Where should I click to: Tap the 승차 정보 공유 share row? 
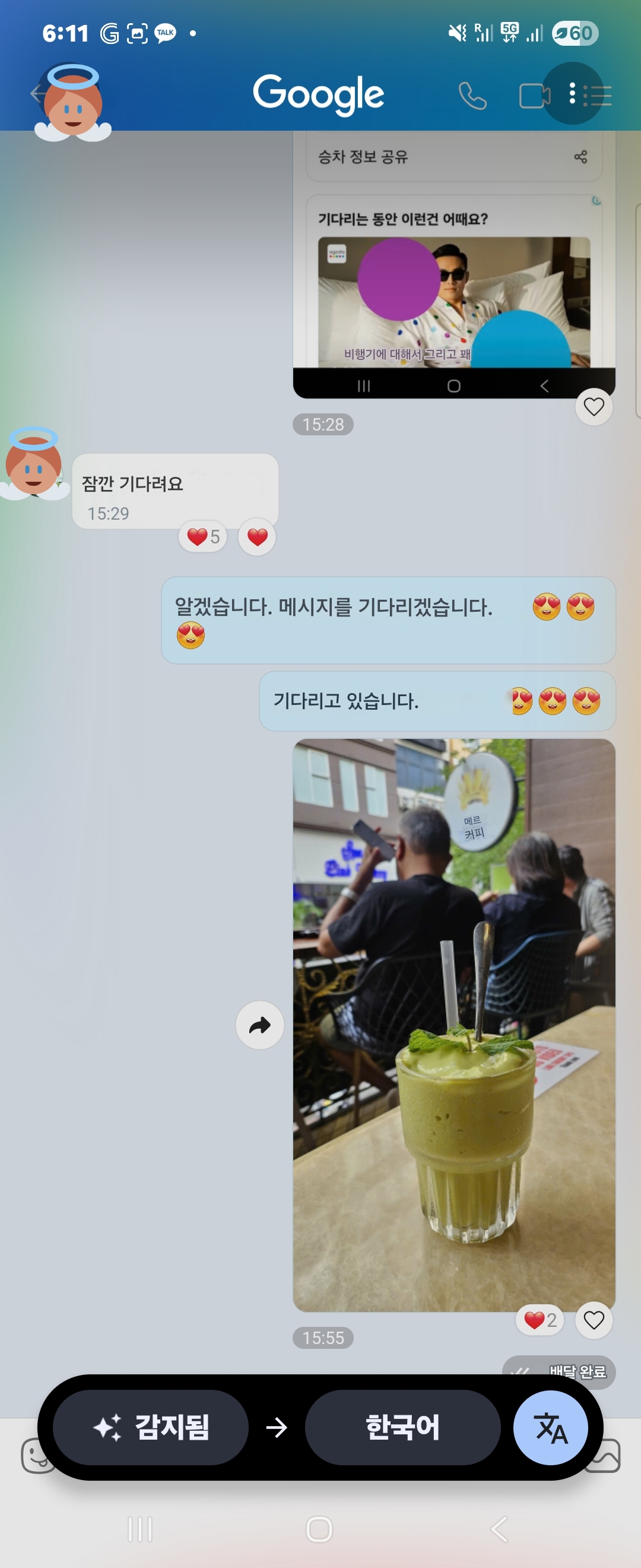[x=453, y=157]
